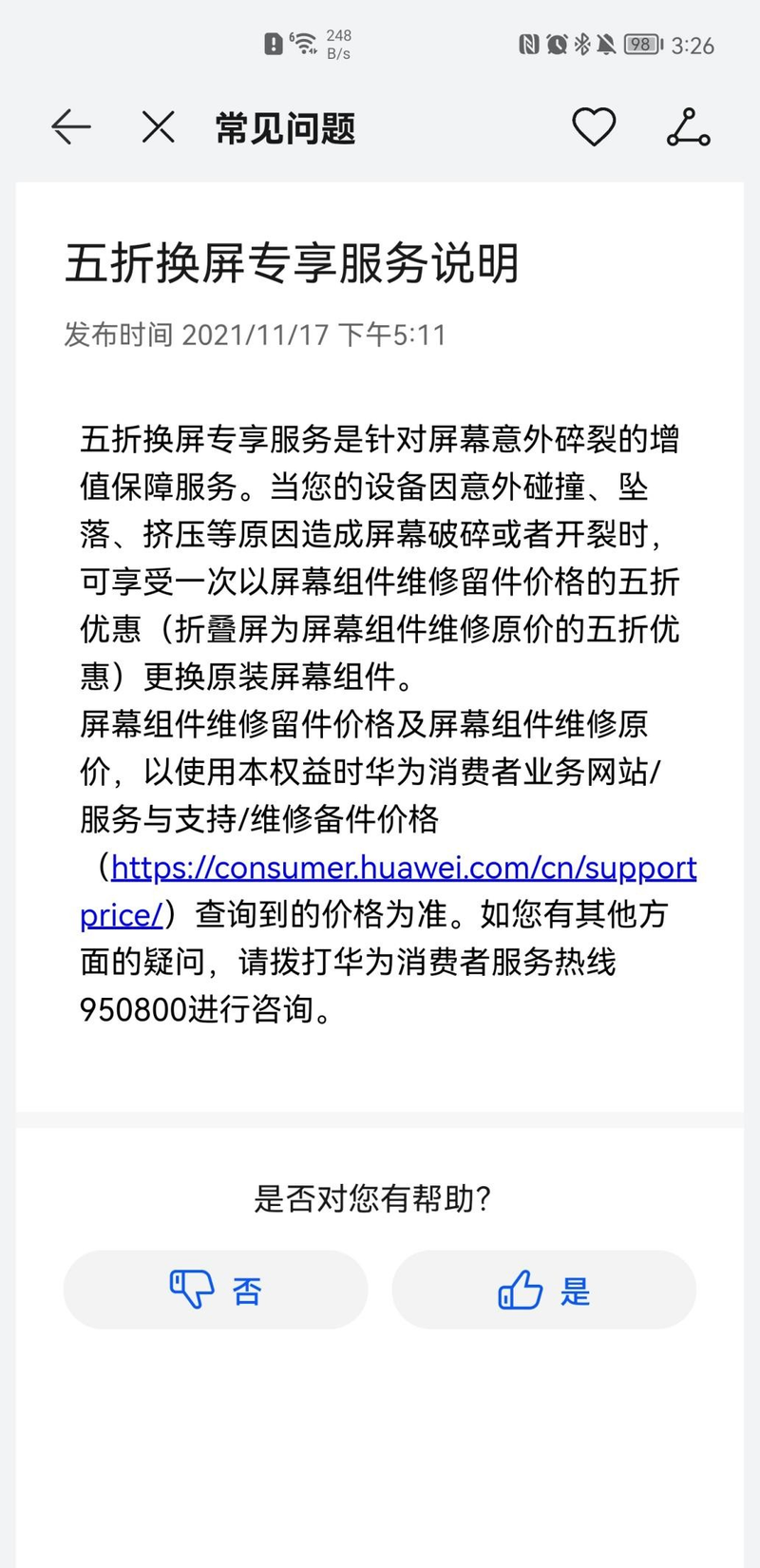Screen dimensions: 760x1568
Task: Tap the network speed indicator 248 B/s
Action: (x=338, y=43)
